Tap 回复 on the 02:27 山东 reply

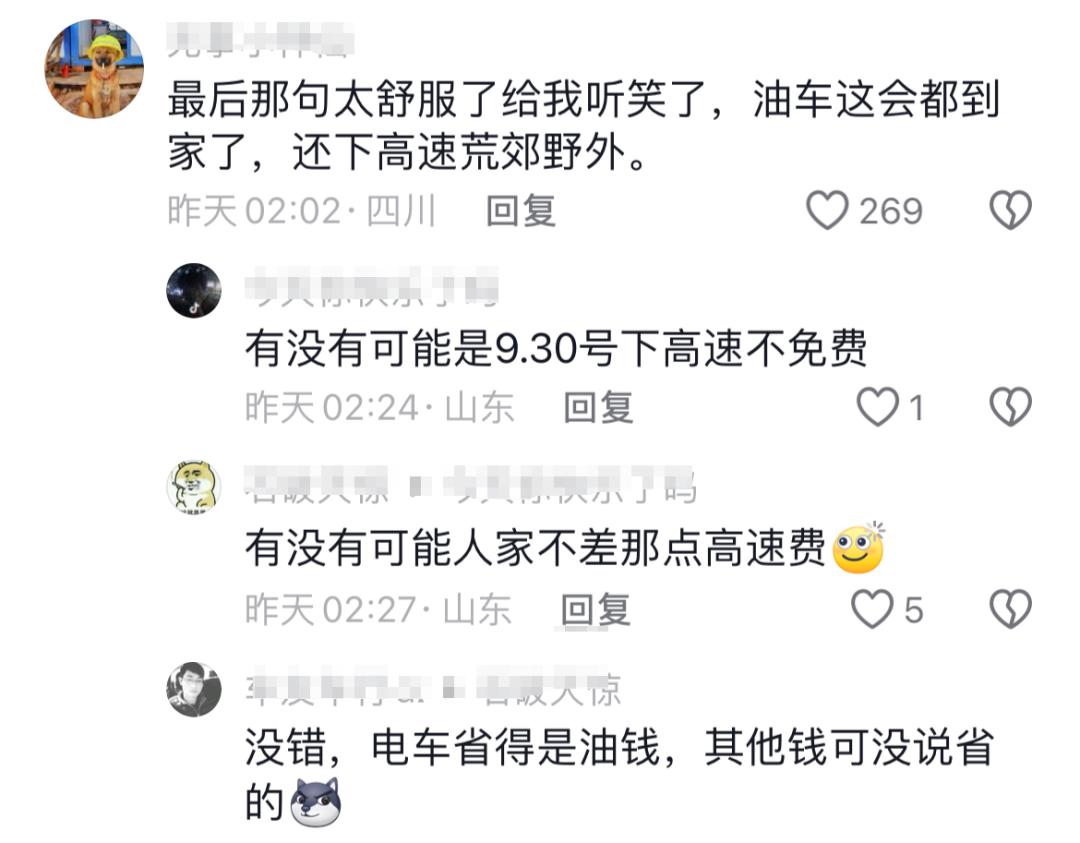click(596, 609)
